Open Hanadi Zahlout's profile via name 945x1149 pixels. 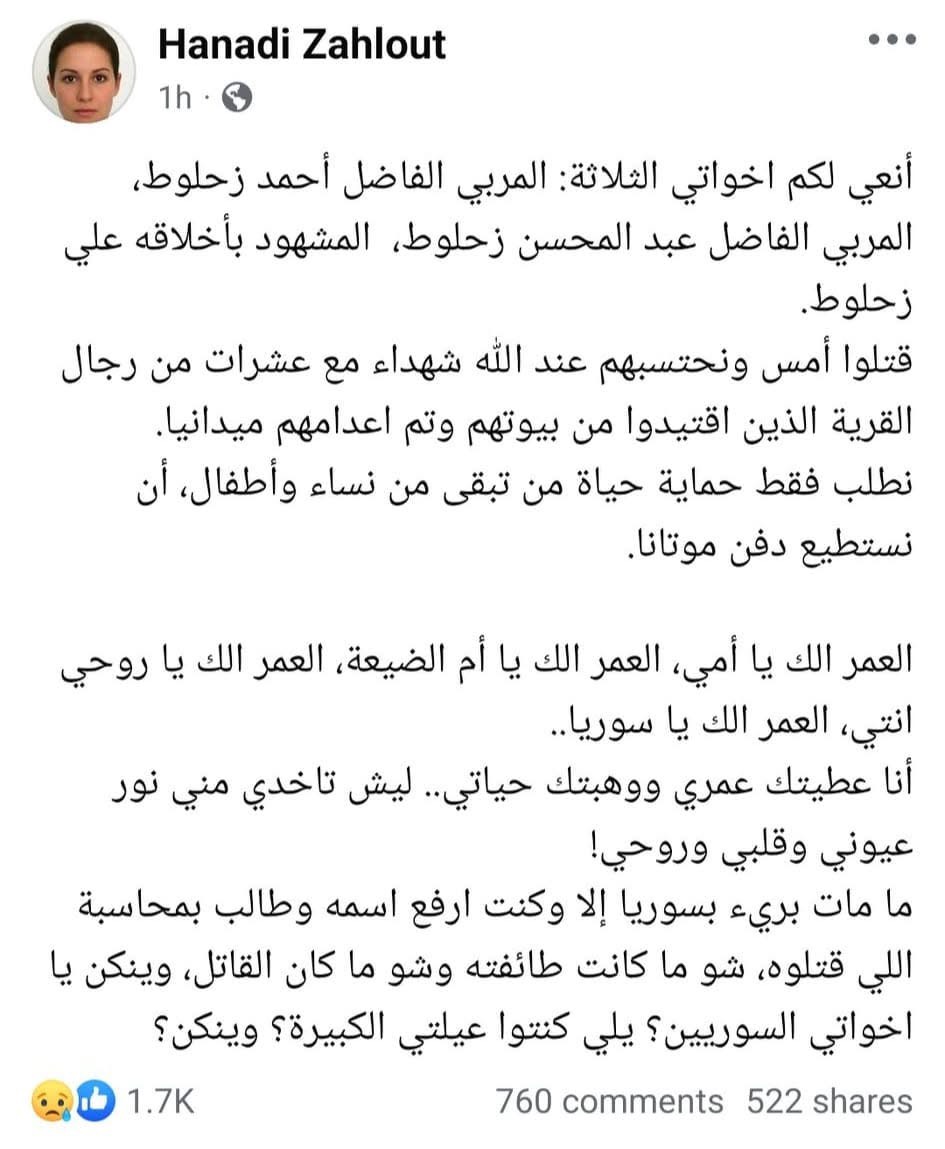302,45
